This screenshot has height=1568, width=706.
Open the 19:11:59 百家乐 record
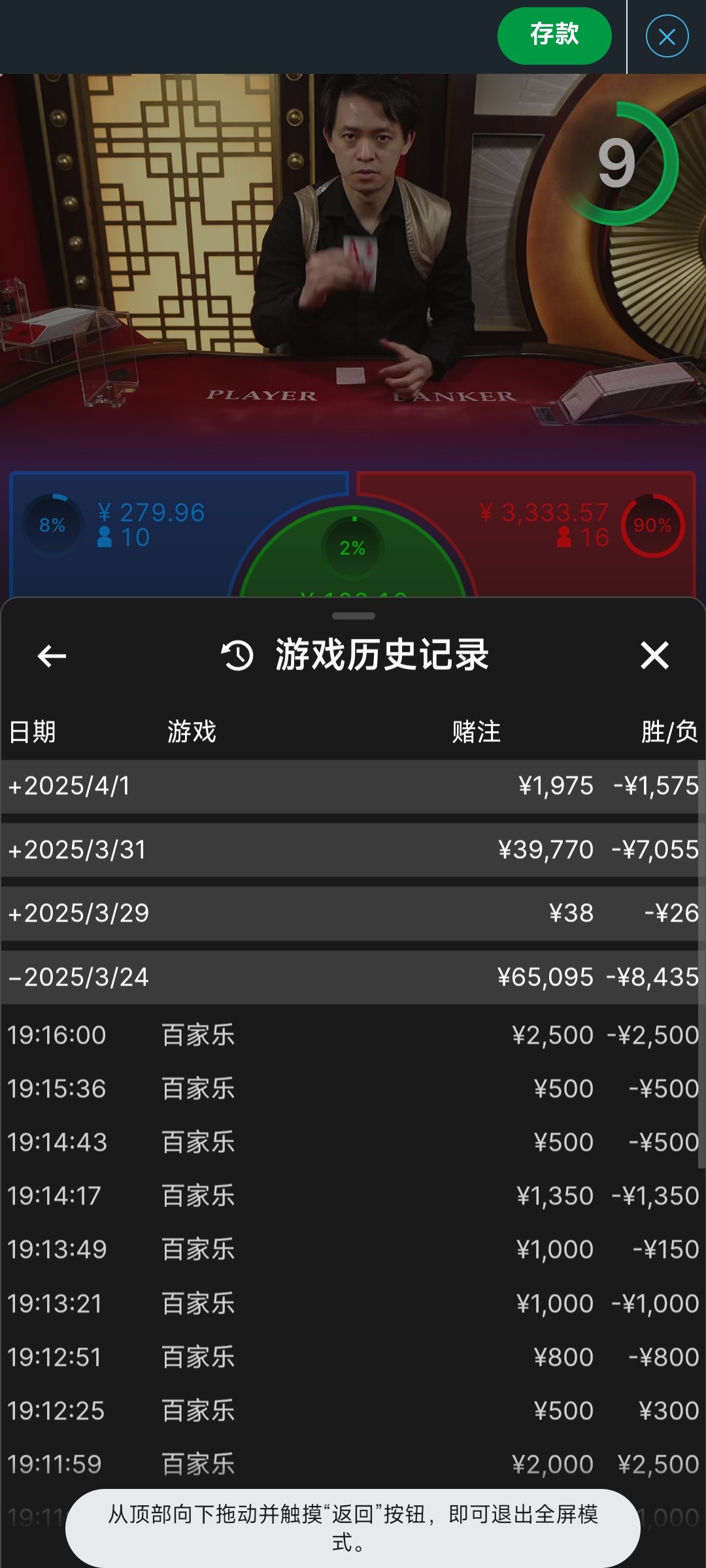(353, 1465)
